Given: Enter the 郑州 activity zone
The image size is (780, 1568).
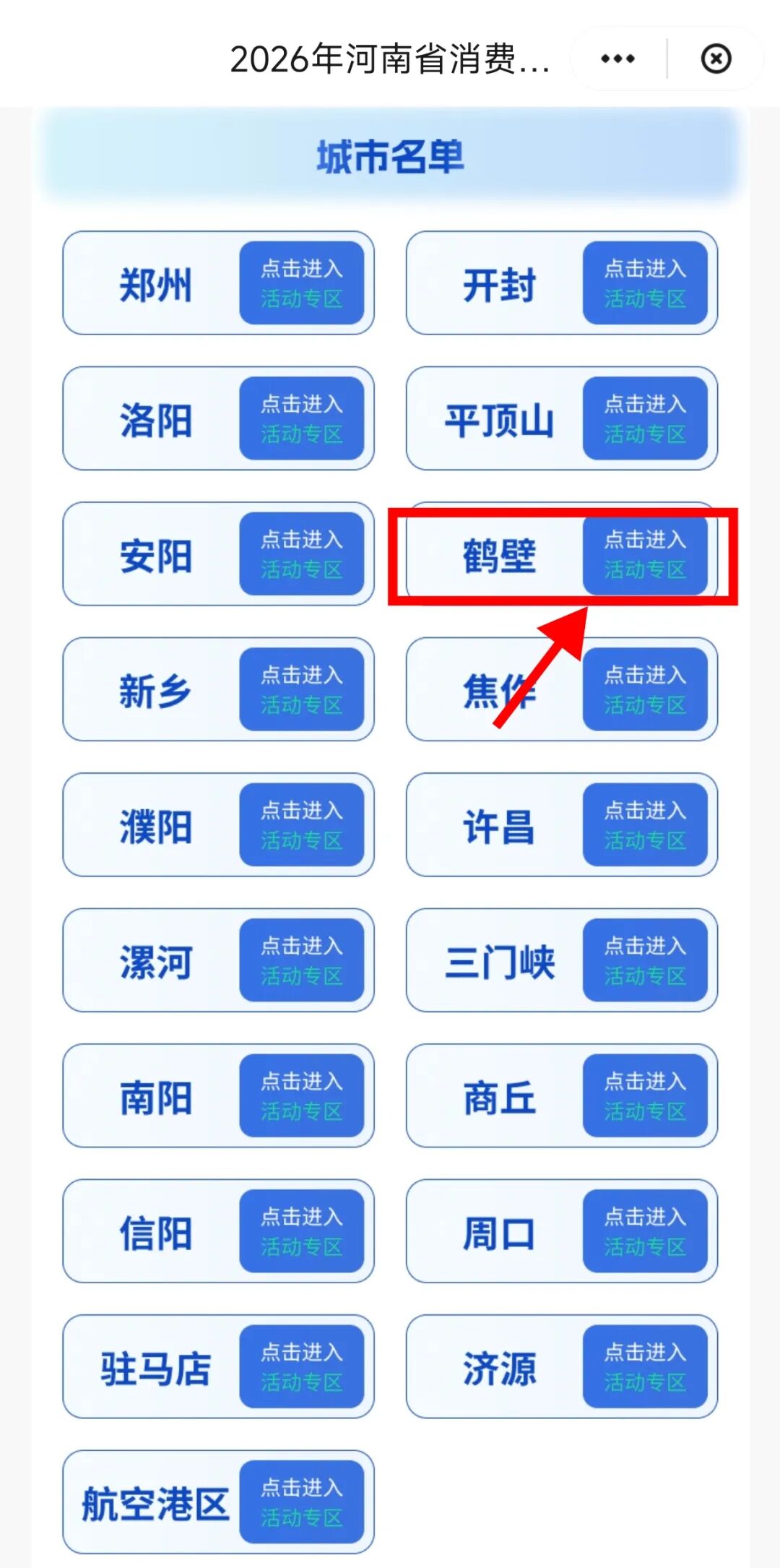Looking at the screenshot, I should 304,283.
